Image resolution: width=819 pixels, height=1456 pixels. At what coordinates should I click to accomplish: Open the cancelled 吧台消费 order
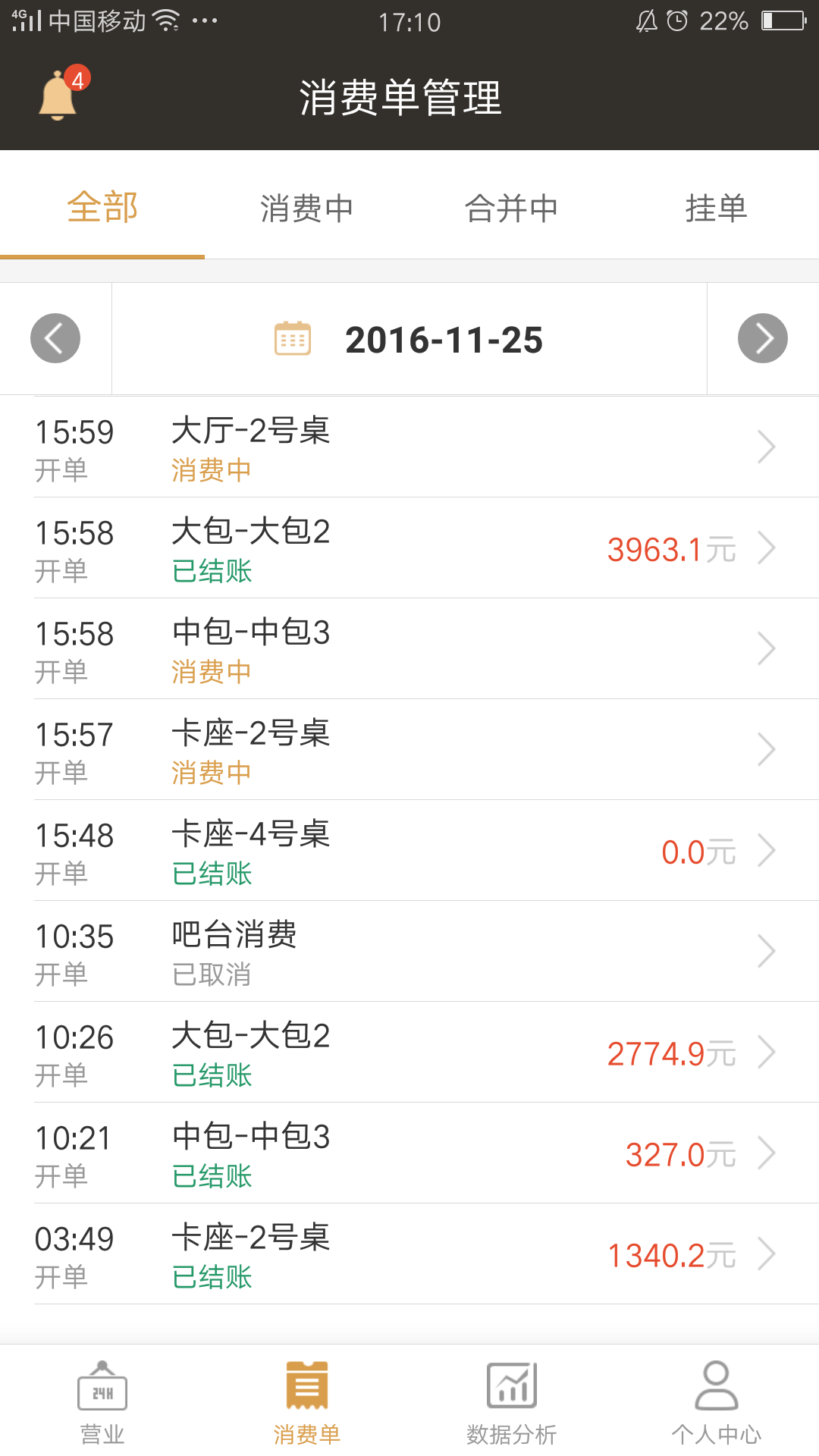click(409, 952)
